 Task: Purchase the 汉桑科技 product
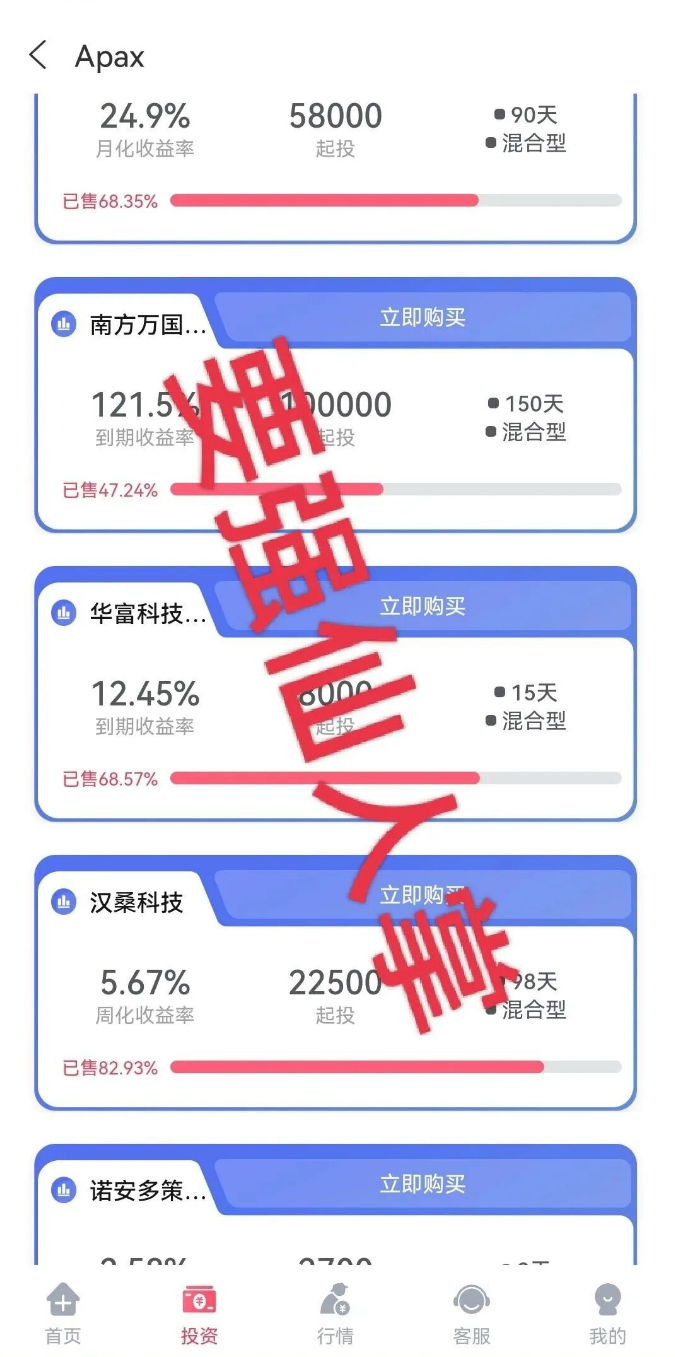[x=422, y=896]
